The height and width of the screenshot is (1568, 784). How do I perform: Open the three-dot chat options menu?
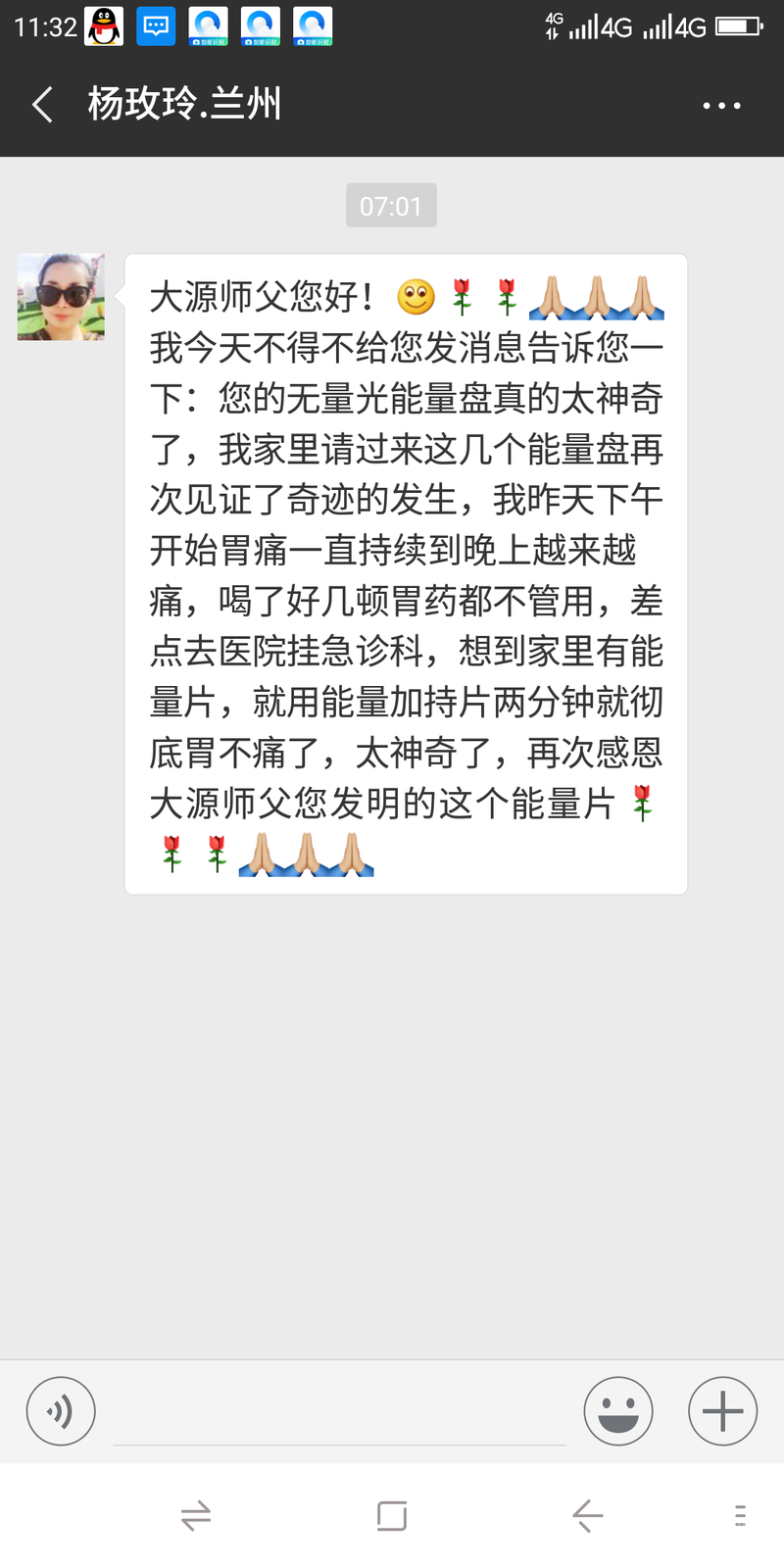pos(721,105)
